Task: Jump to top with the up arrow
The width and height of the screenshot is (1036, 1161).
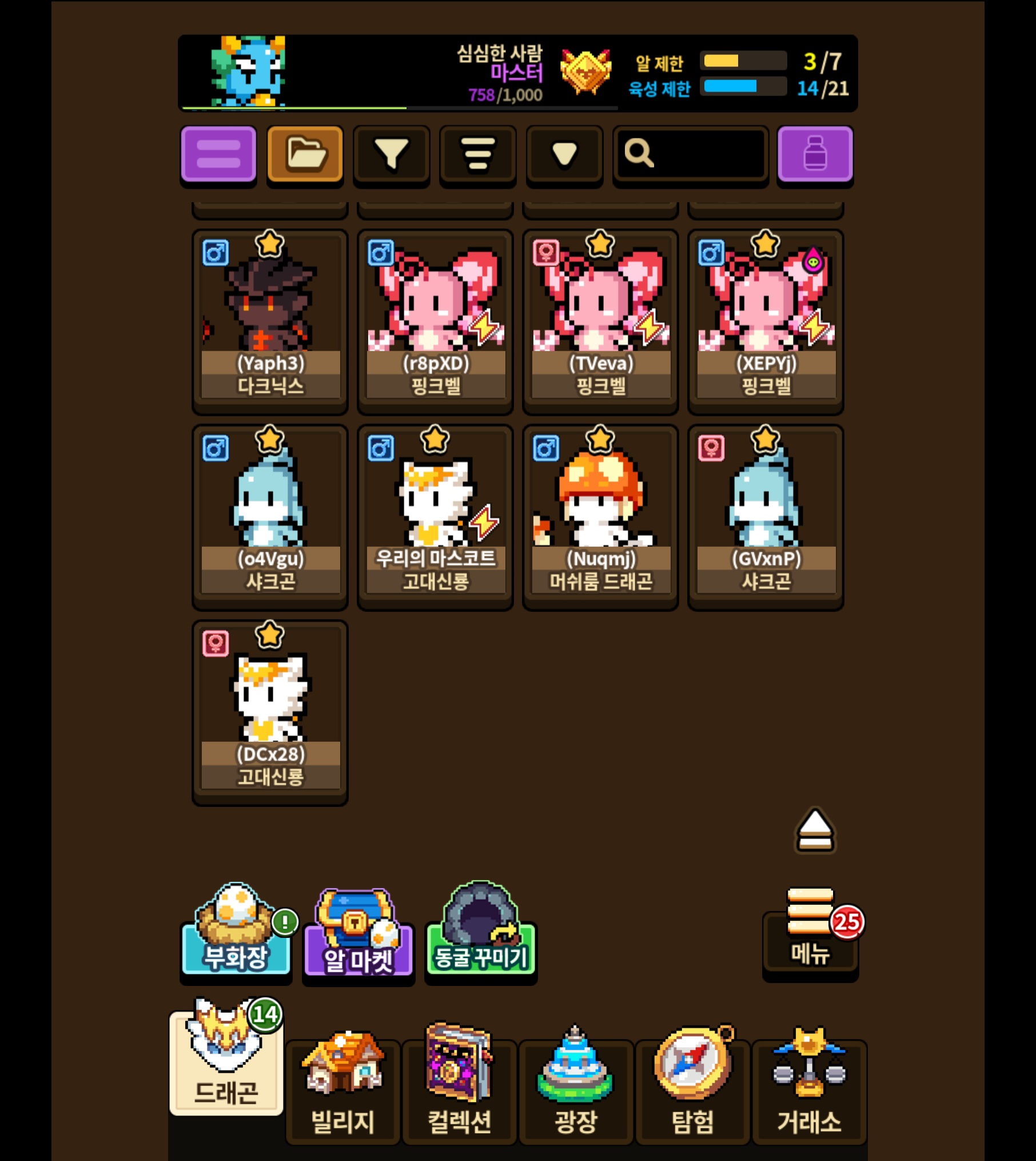Action: tap(815, 830)
